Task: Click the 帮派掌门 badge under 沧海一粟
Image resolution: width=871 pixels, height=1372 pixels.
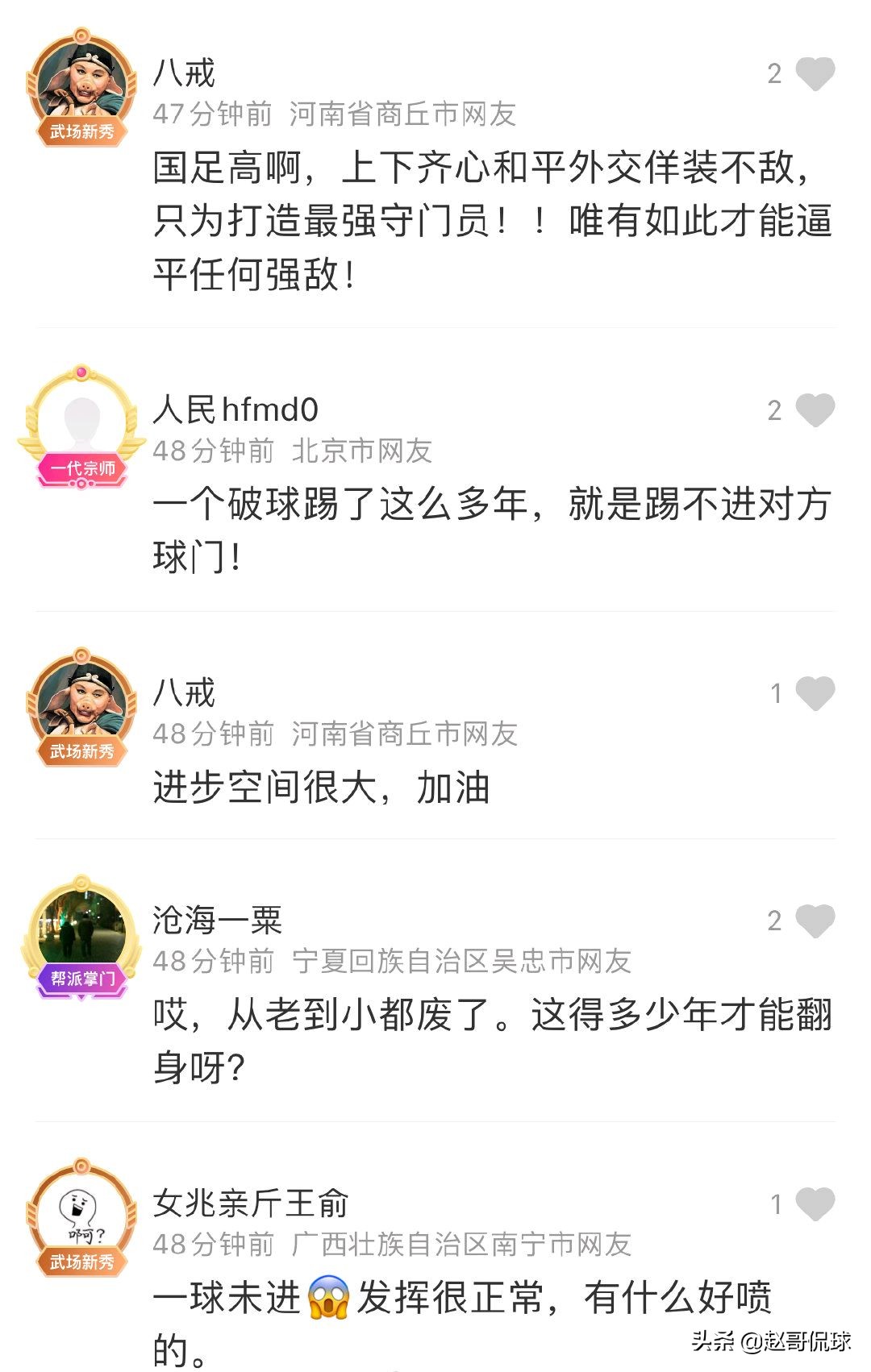Action: [81, 977]
